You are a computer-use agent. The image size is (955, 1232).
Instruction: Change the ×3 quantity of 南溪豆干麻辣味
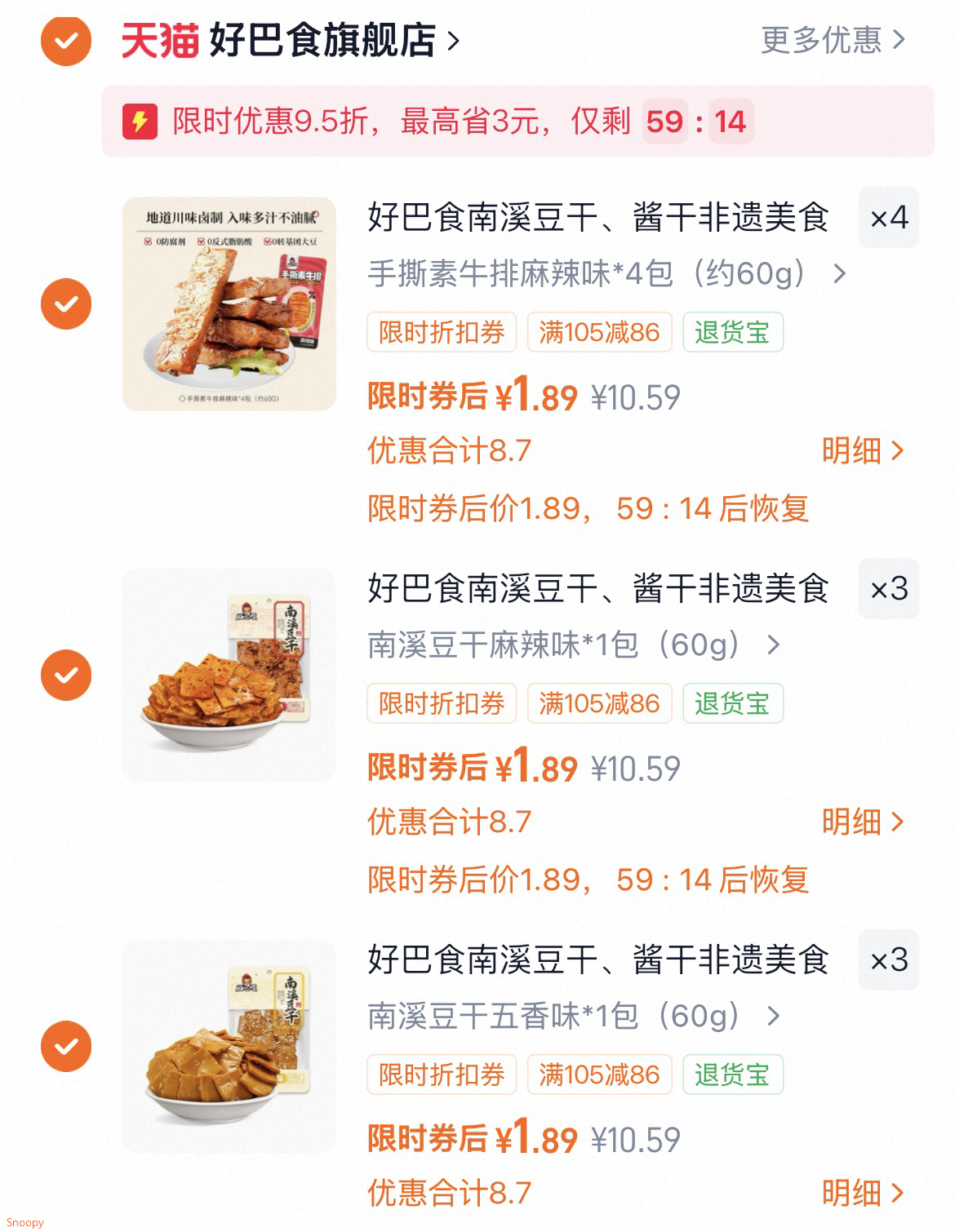(888, 589)
